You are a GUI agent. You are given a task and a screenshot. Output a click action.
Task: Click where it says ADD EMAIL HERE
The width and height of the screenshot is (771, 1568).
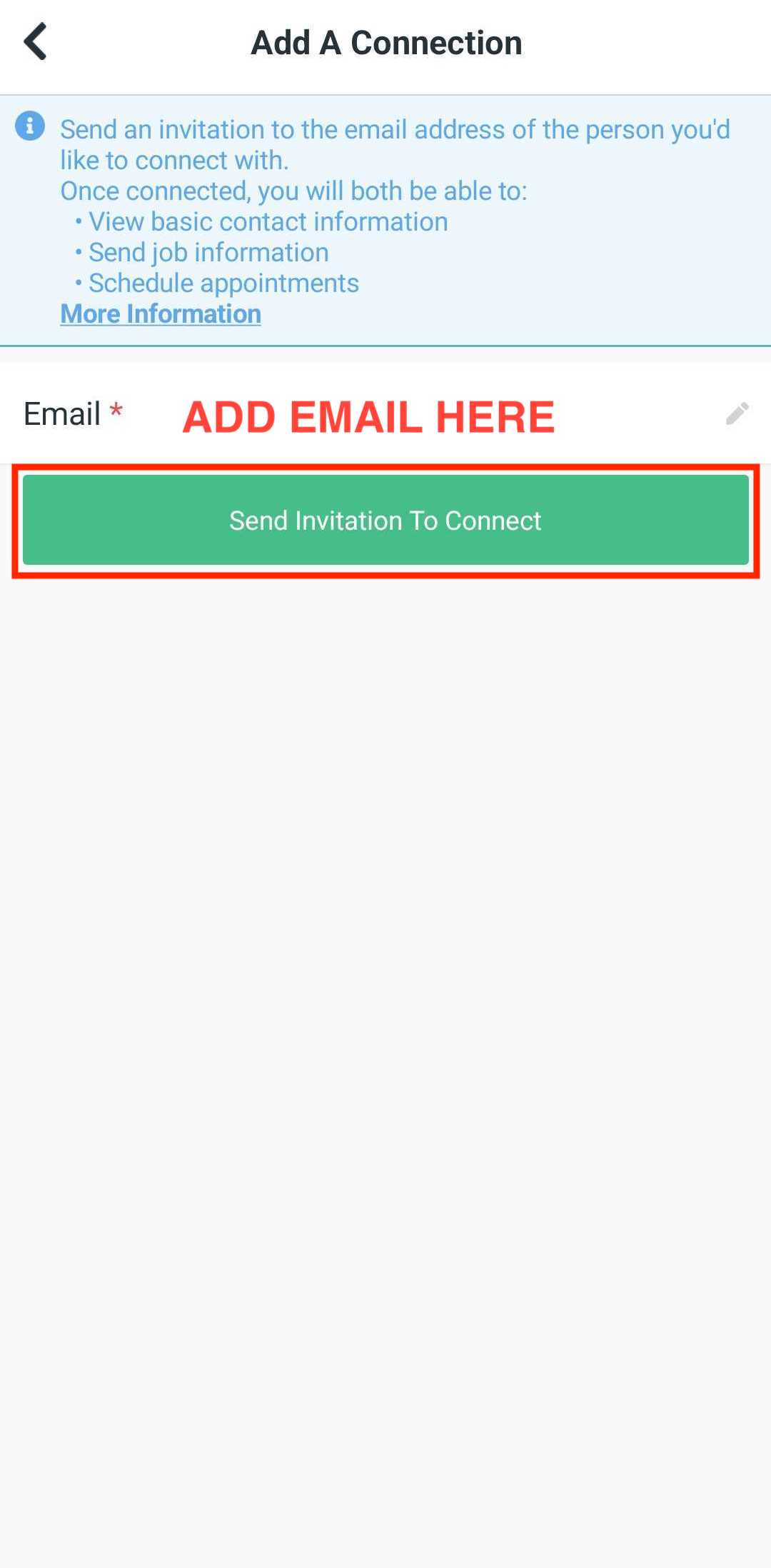coord(368,416)
